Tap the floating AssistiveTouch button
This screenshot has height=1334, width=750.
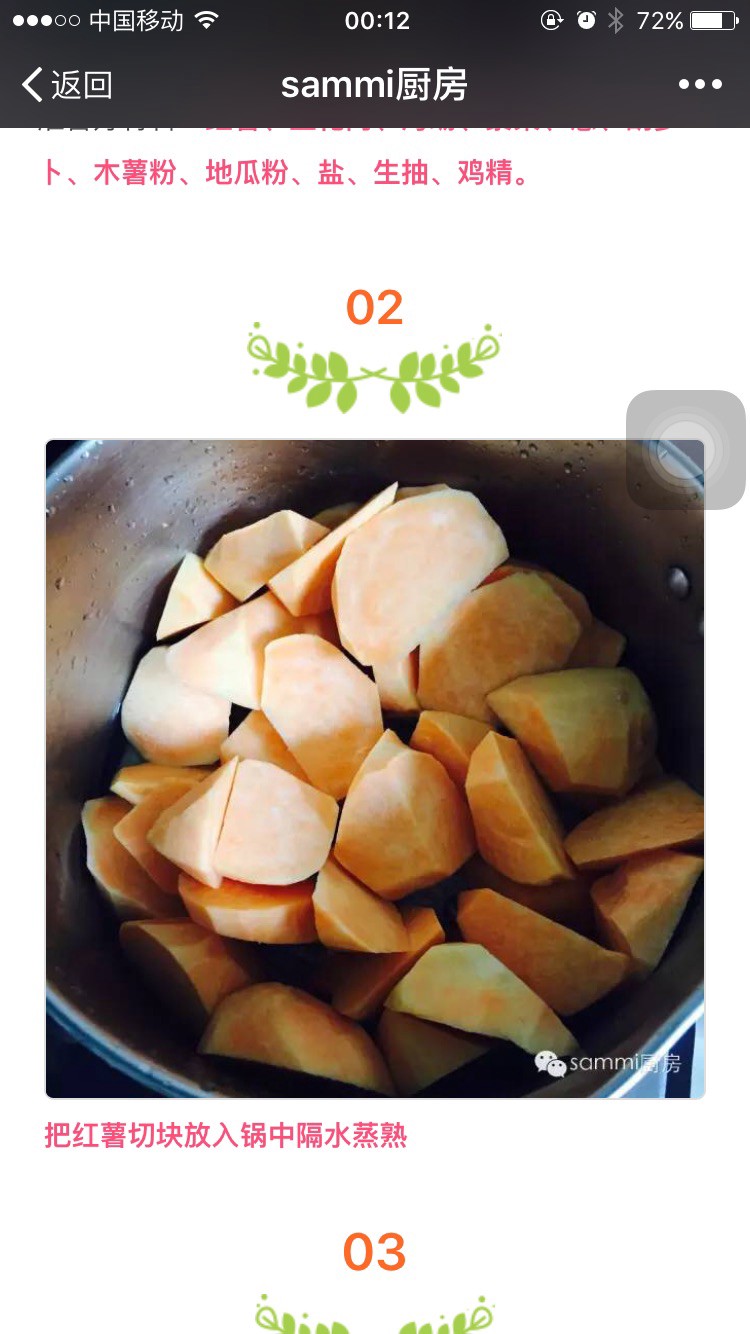(686, 450)
